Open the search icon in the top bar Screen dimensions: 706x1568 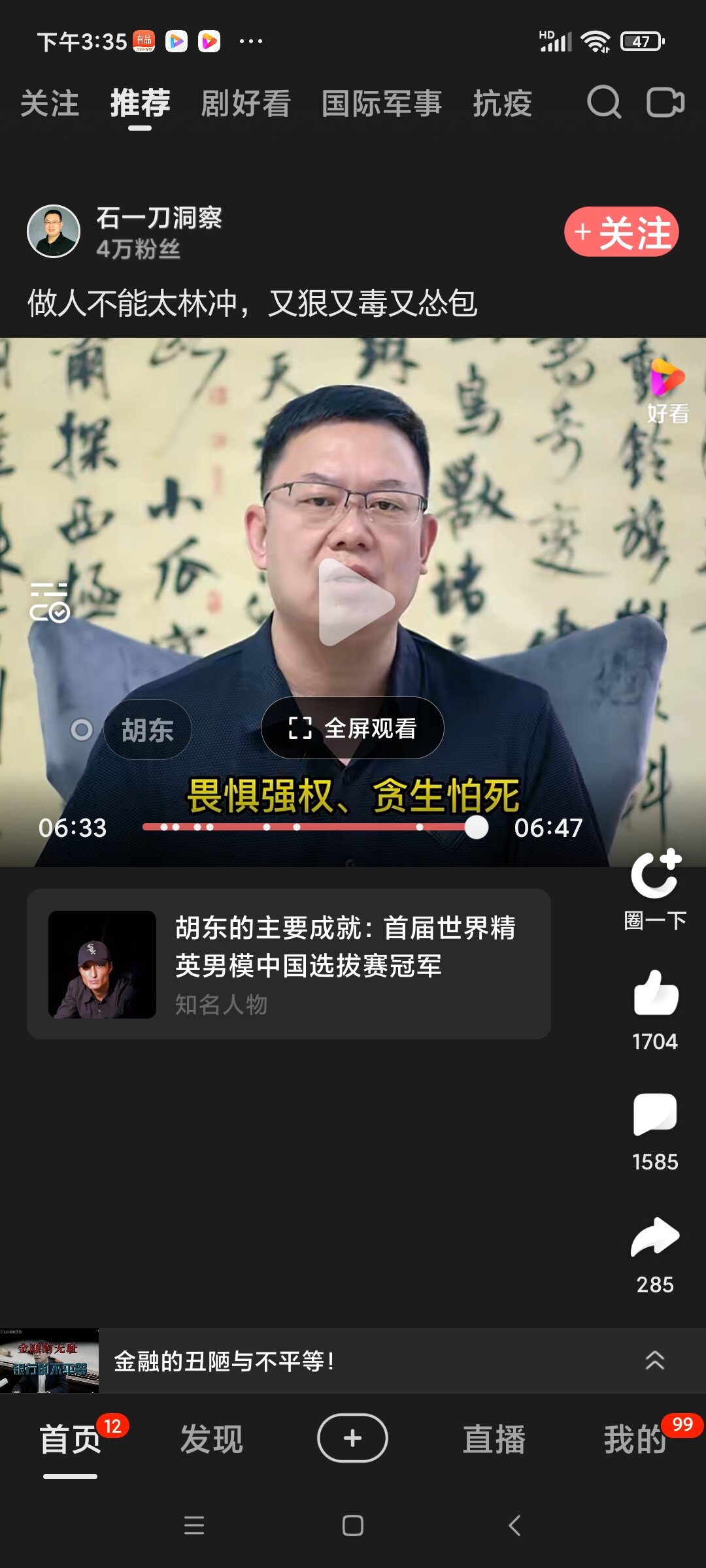603,103
